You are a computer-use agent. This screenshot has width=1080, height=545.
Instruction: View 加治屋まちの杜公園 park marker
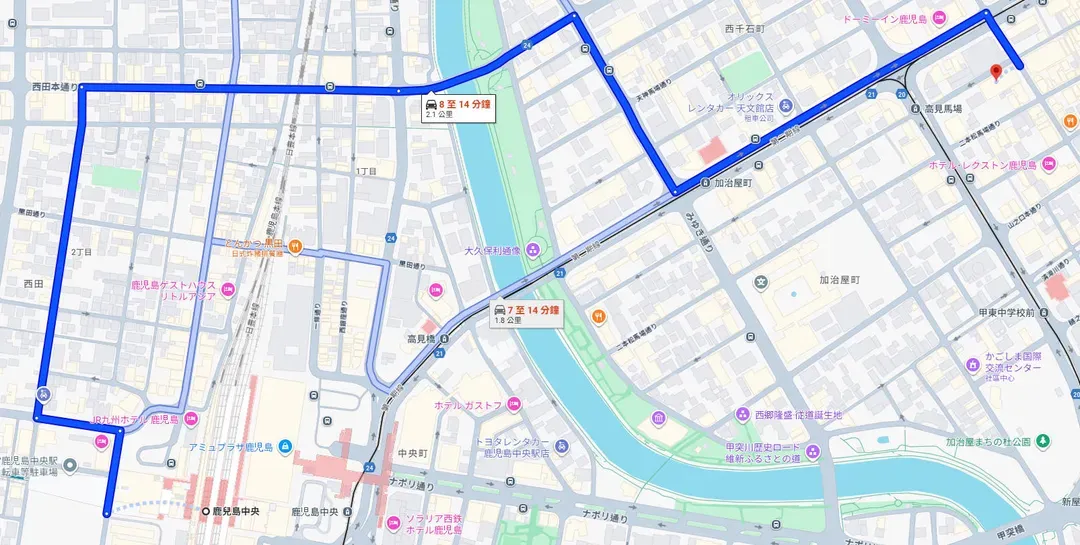coord(1043,440)
